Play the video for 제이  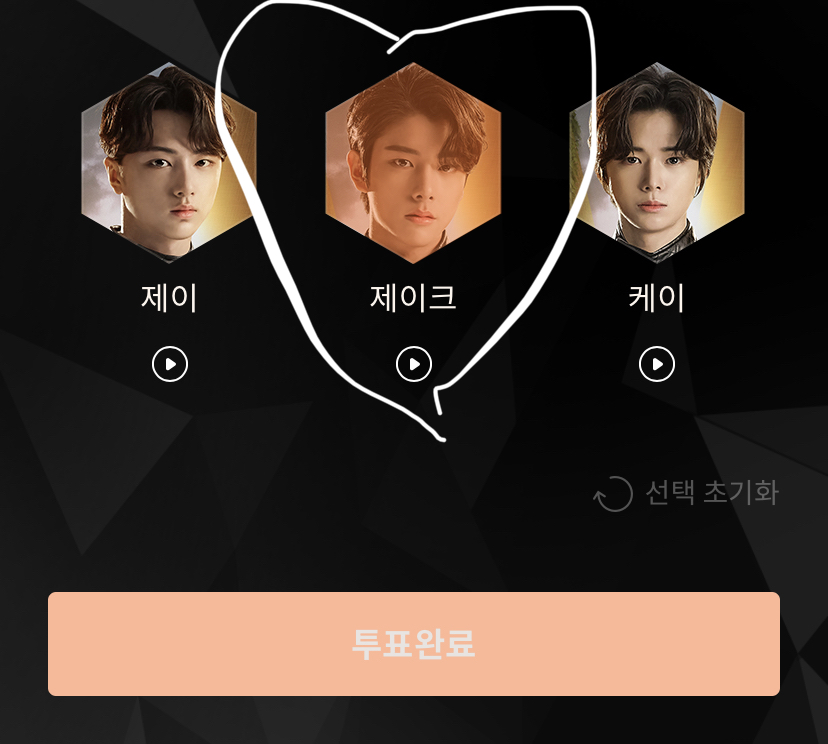pos(170,364)
